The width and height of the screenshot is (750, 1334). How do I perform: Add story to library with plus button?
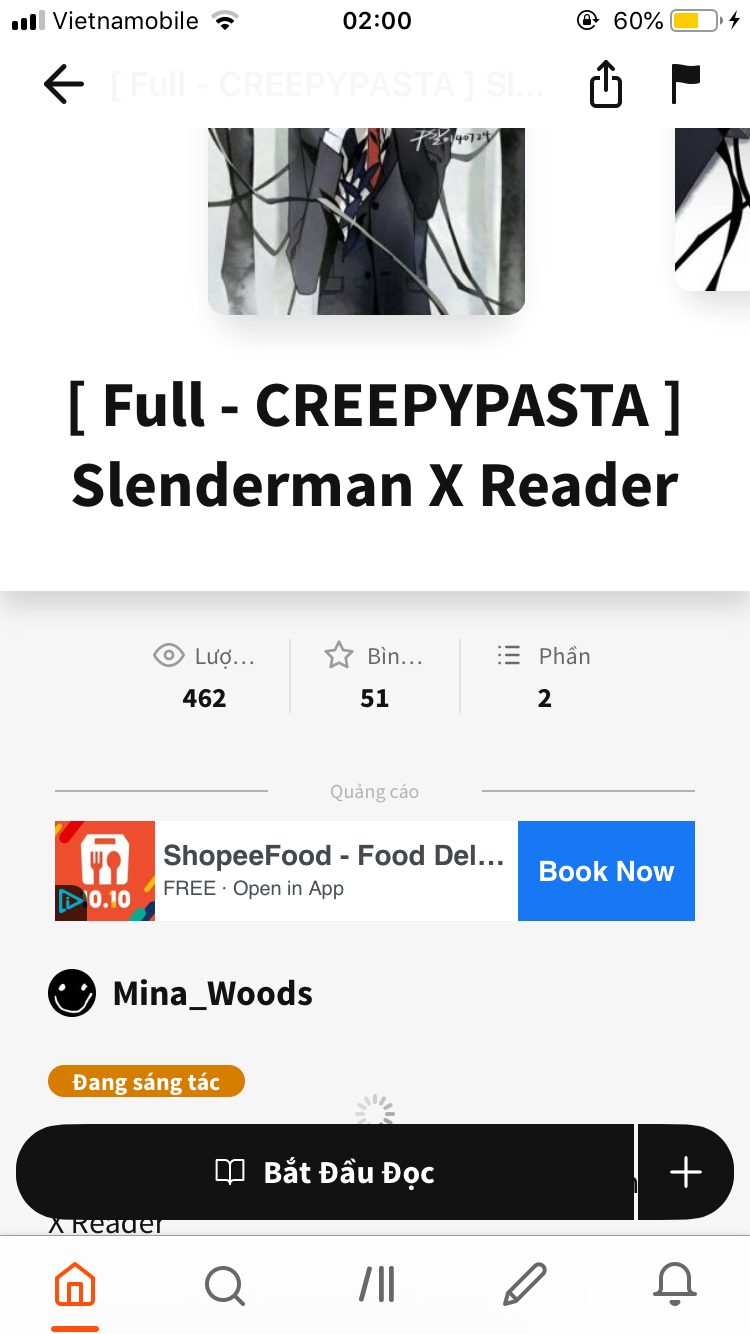coord(686,1172)
